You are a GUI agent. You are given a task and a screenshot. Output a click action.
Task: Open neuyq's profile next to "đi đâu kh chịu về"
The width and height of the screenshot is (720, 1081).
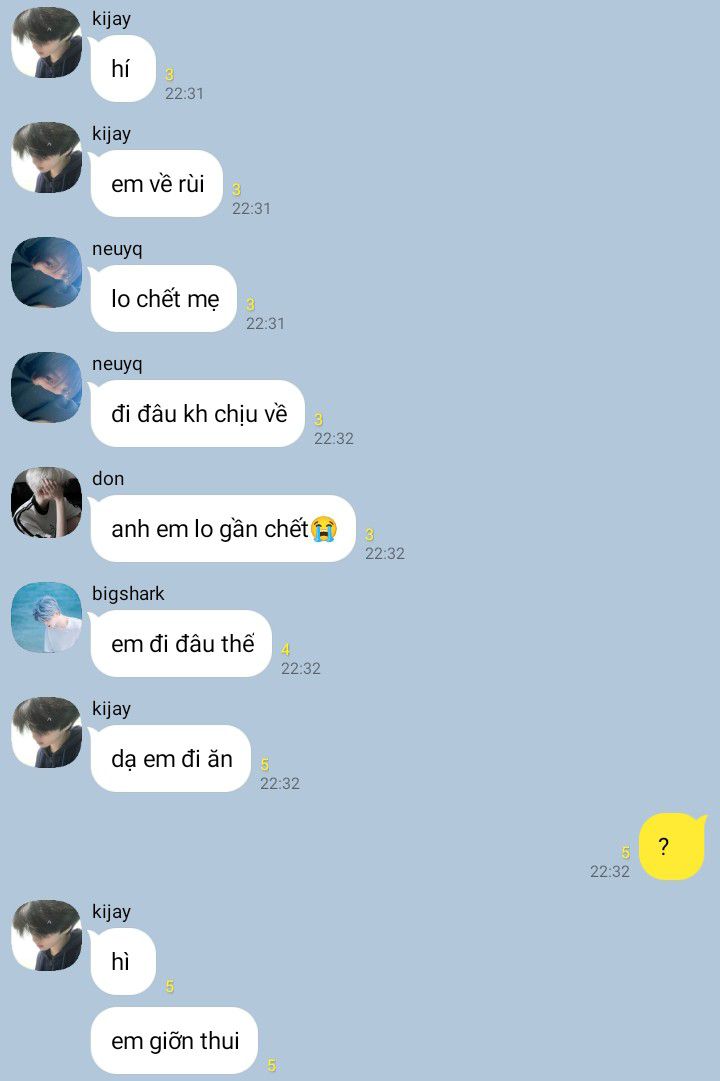[46, 388]
